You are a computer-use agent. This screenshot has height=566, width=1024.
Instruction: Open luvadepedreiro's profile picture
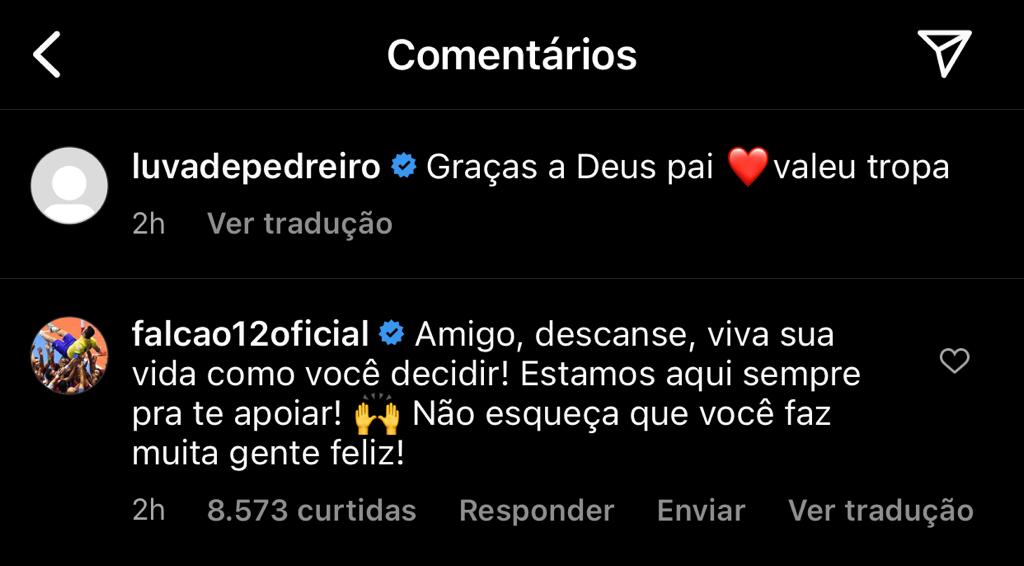[x=69, y=185]
